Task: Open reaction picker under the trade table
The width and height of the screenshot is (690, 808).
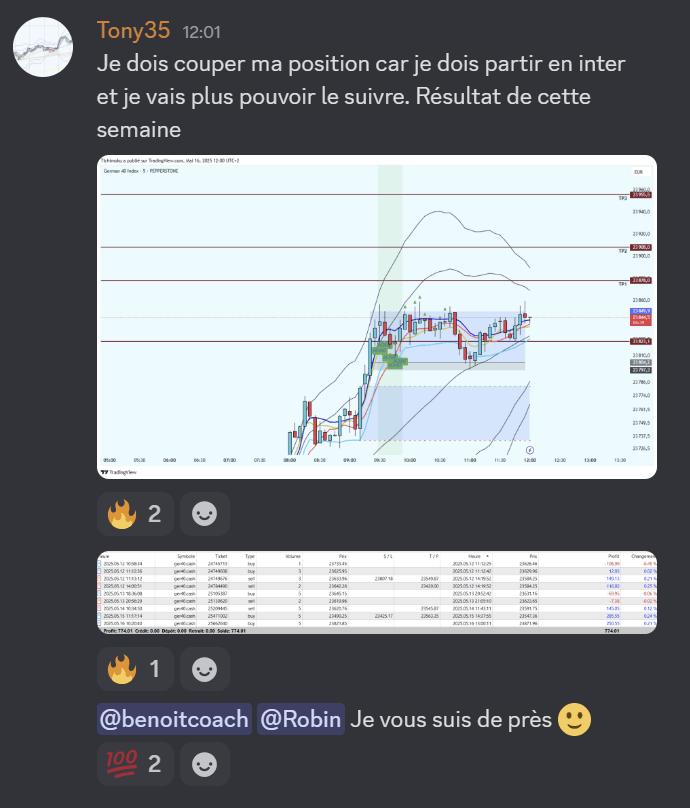Action: [204, 668]
